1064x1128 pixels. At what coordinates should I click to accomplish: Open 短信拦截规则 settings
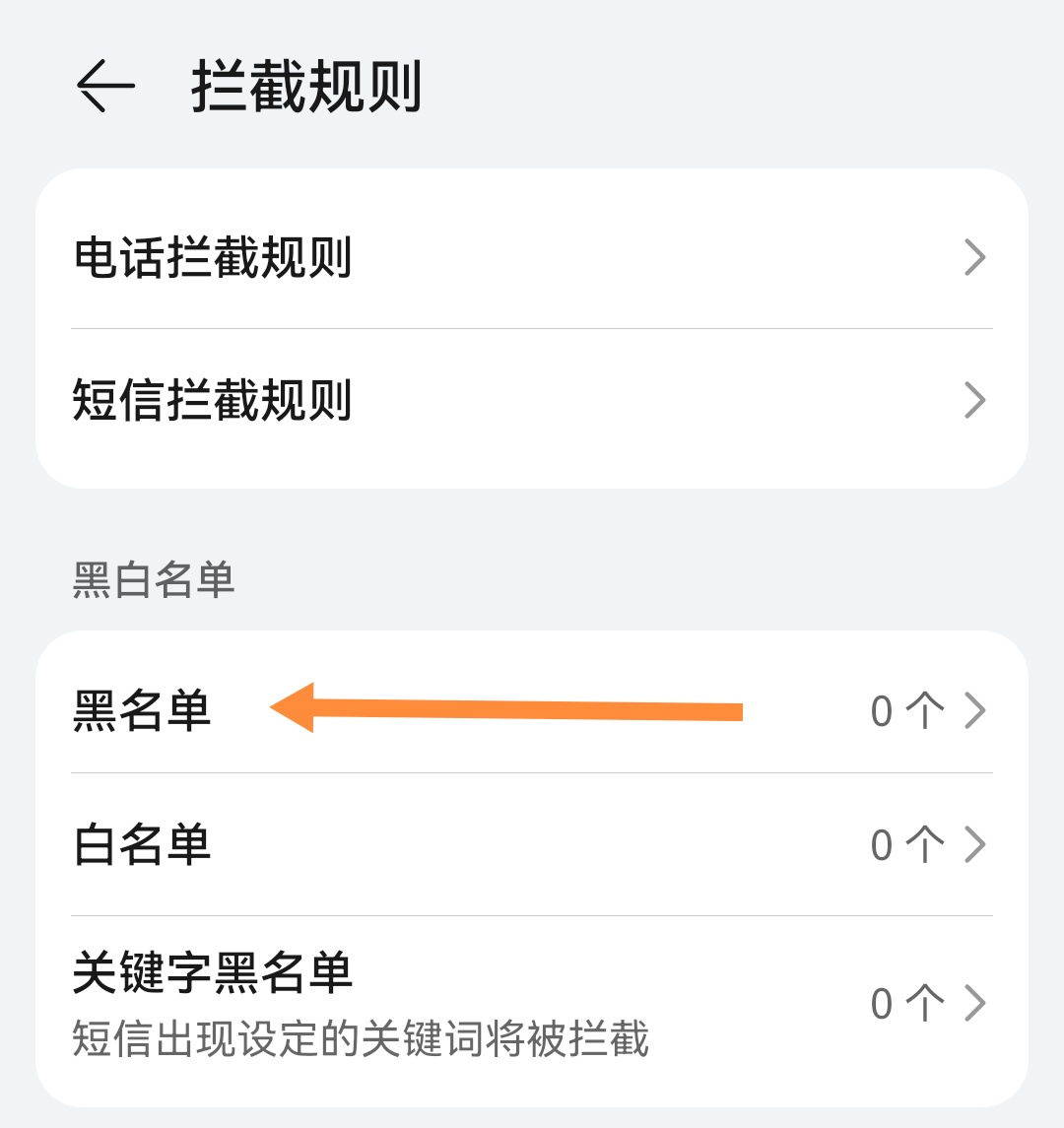(x=532, y=401)
